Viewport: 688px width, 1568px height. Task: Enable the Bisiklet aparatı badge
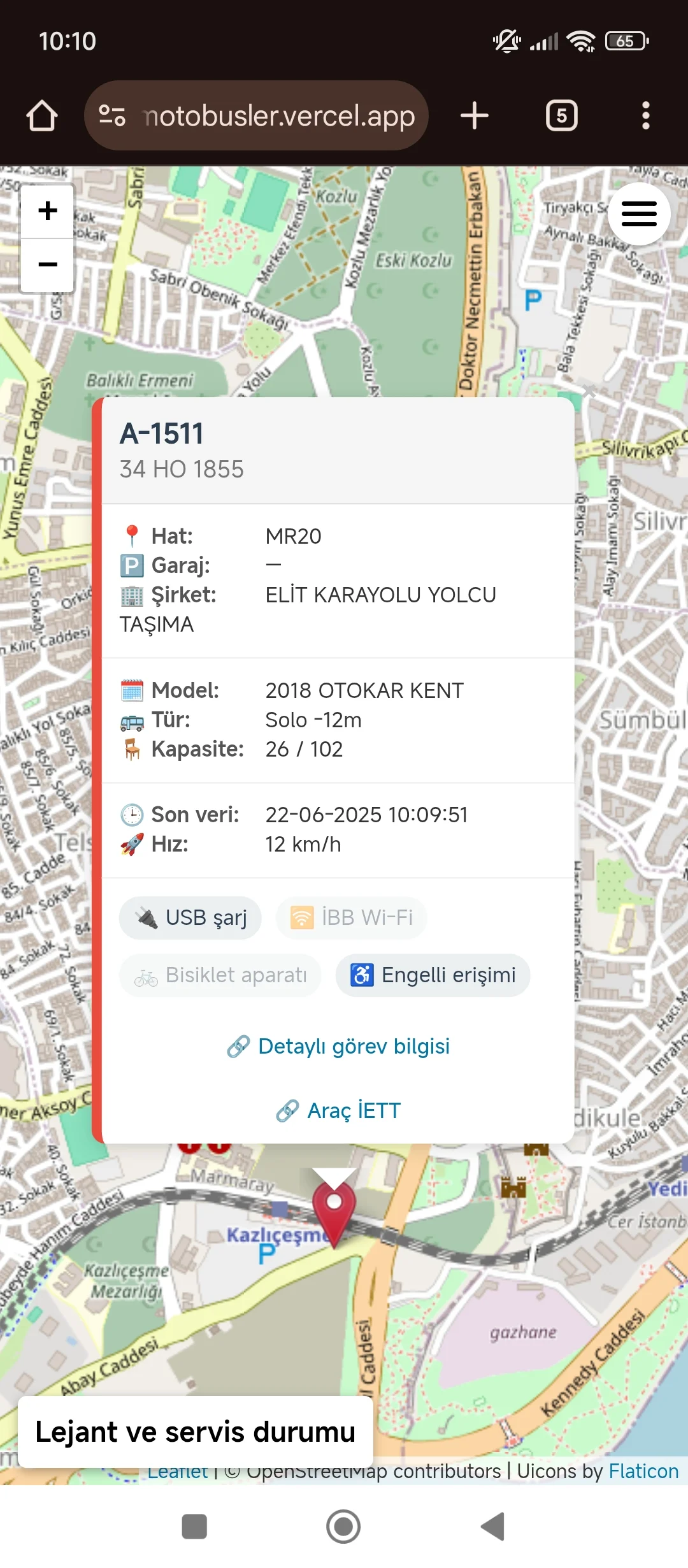coord(220,975)
